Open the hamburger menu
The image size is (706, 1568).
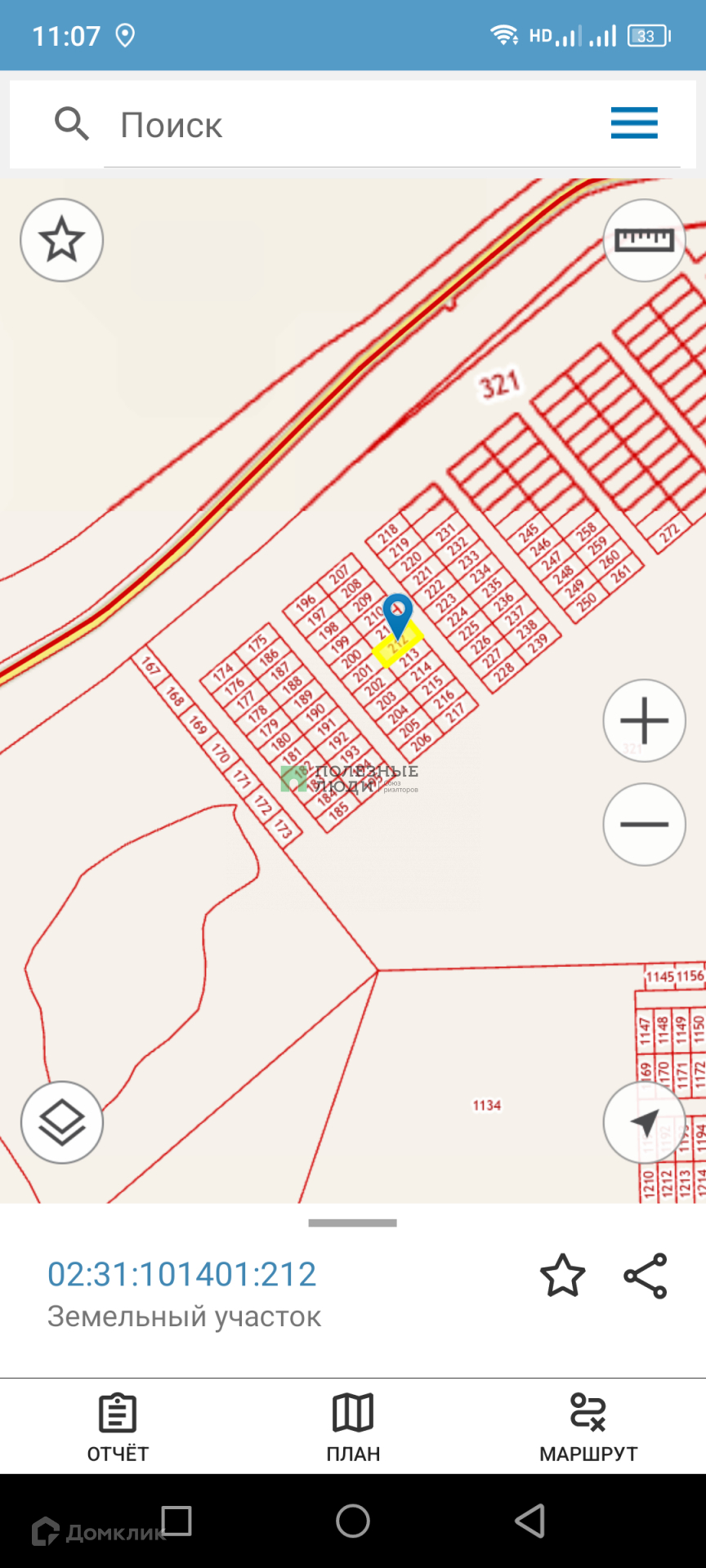coord(634,123)
